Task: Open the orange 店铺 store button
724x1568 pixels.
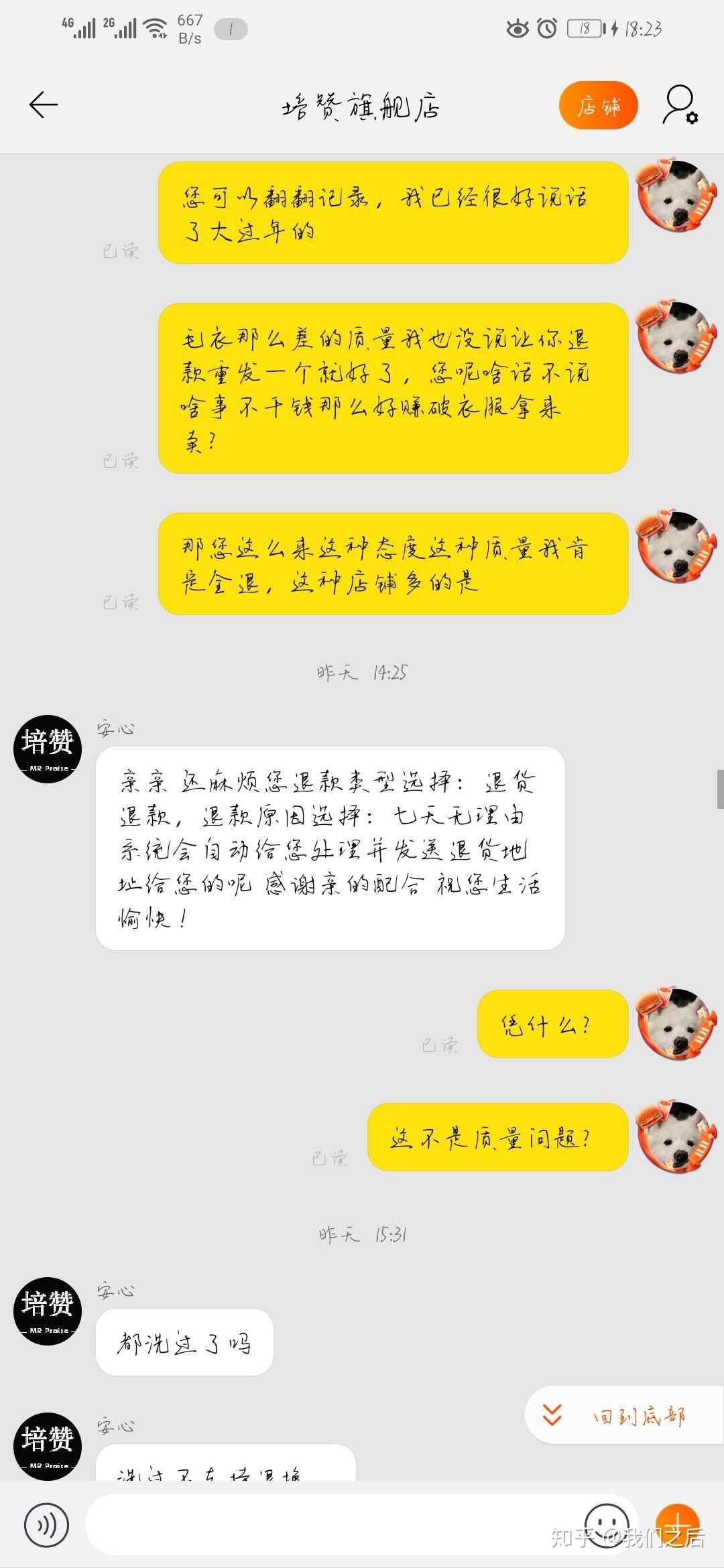Action: (598, 105)
